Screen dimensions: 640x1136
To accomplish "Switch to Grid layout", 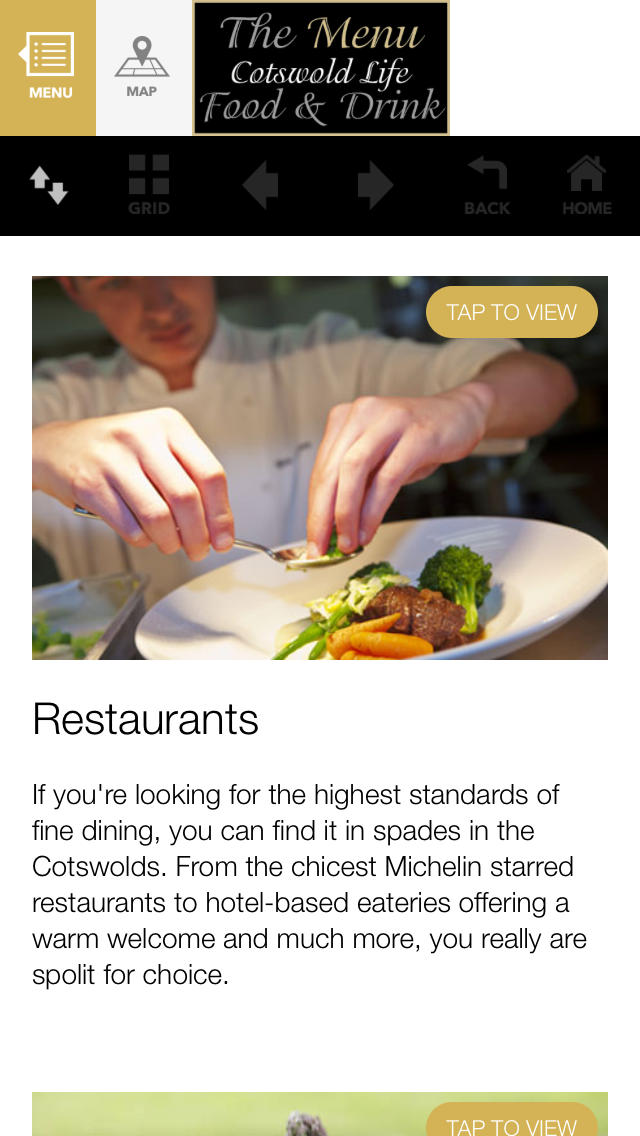I will [x=149, y=186].
